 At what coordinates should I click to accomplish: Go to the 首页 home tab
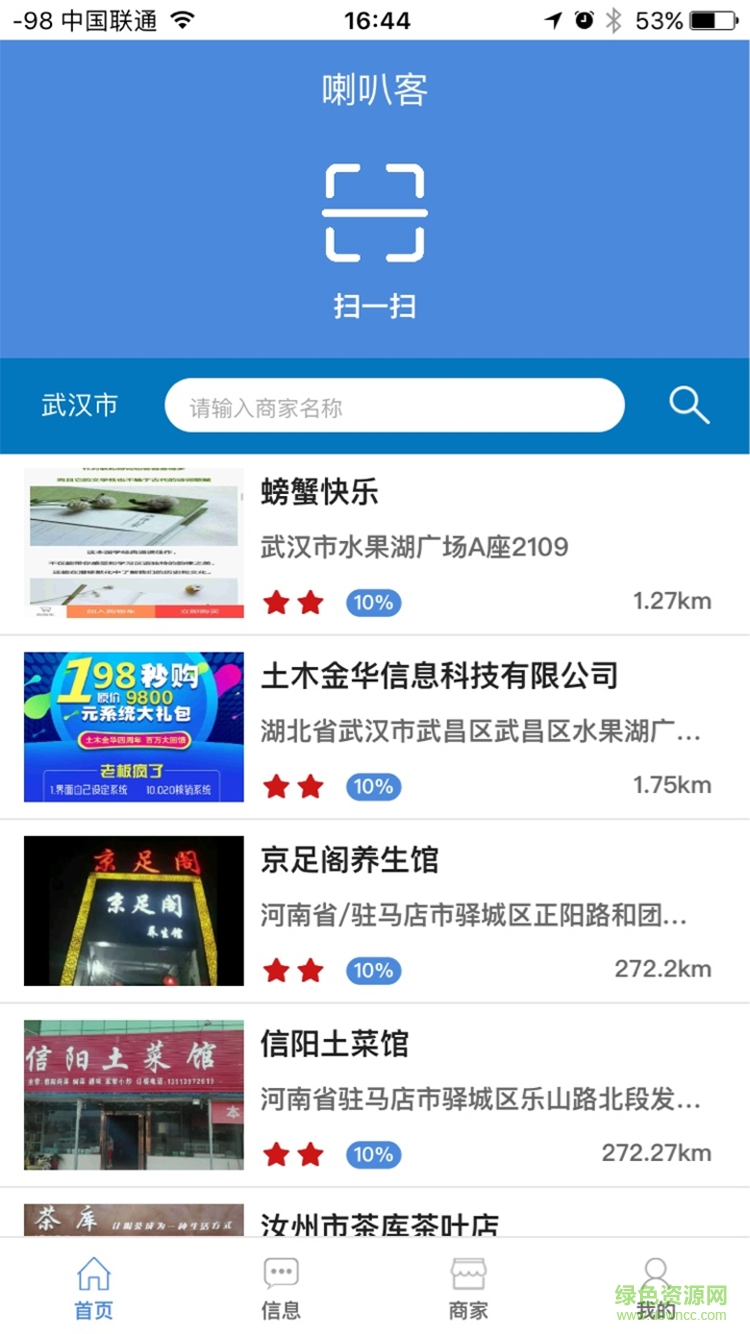[x=94, y=1288]
